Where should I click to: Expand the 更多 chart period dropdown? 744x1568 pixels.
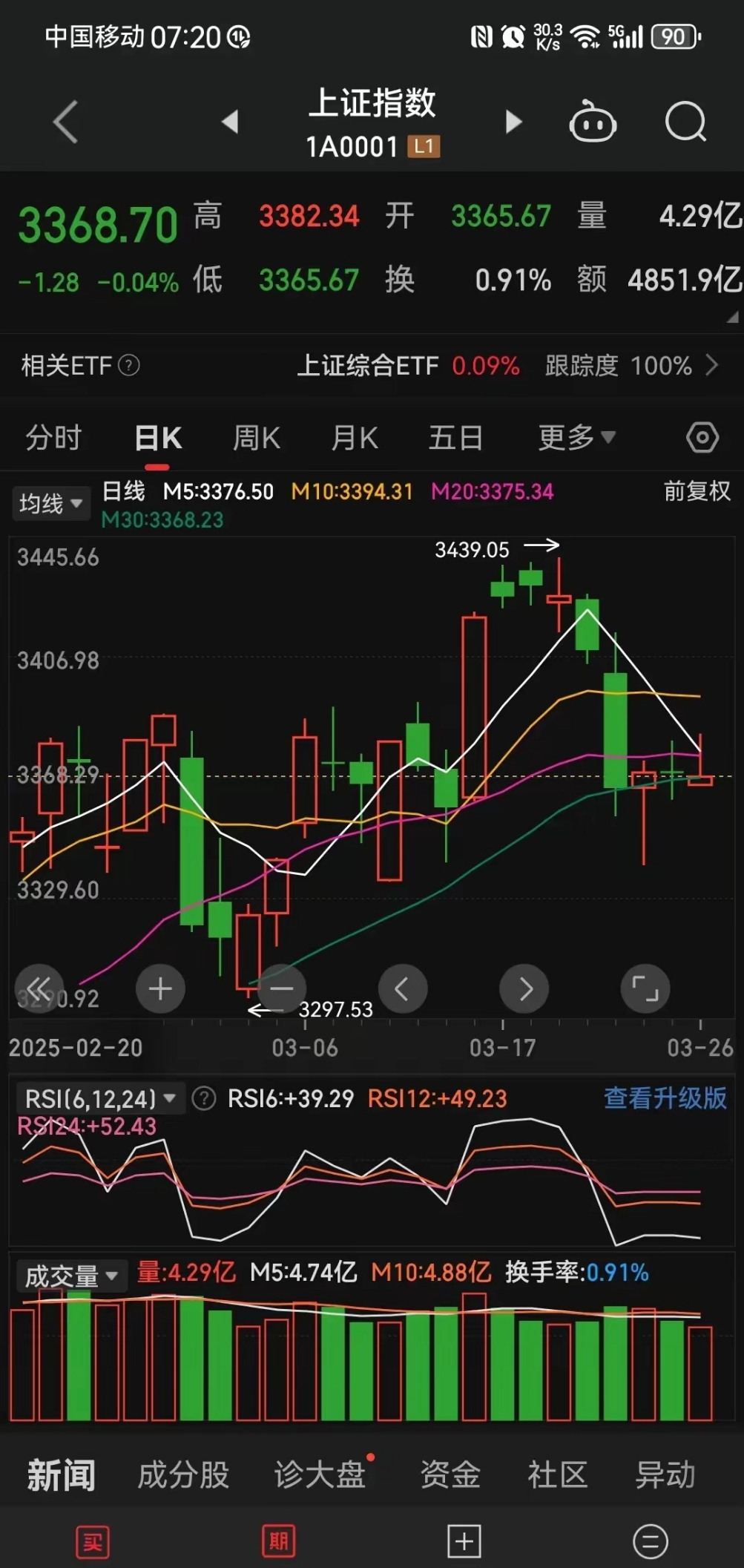[x=576, y=438]
